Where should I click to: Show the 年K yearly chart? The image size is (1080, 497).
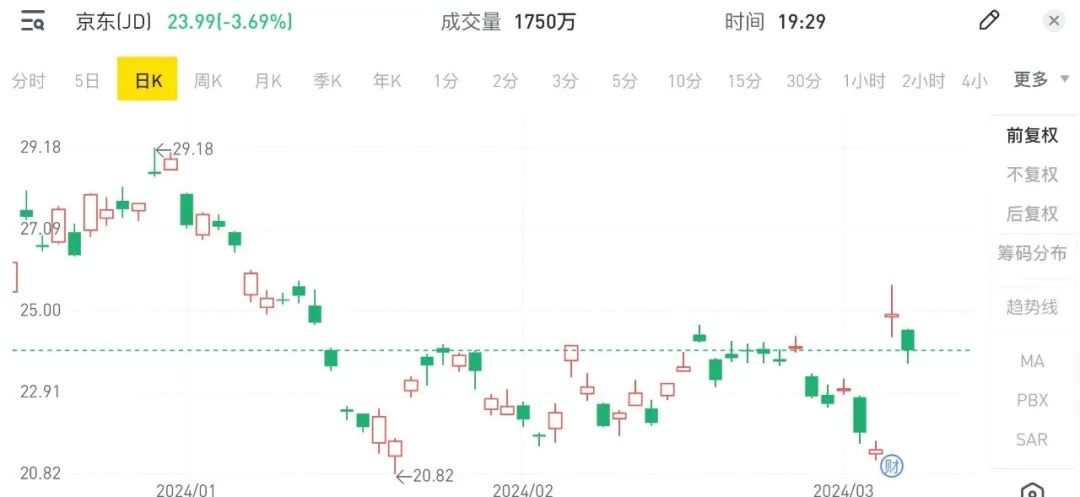tap(387, 82)
